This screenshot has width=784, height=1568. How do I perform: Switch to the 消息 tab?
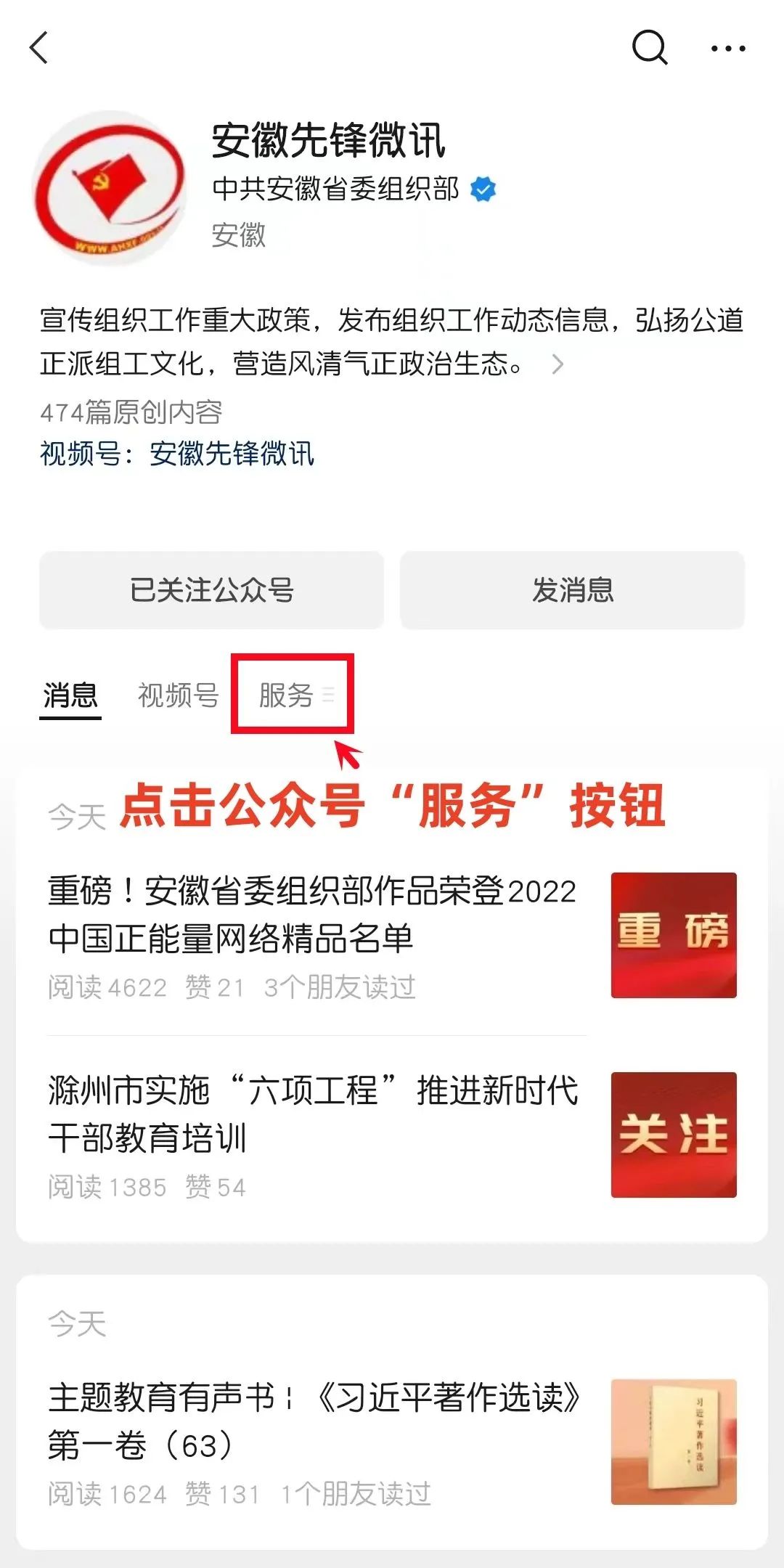tap(70, 695)
